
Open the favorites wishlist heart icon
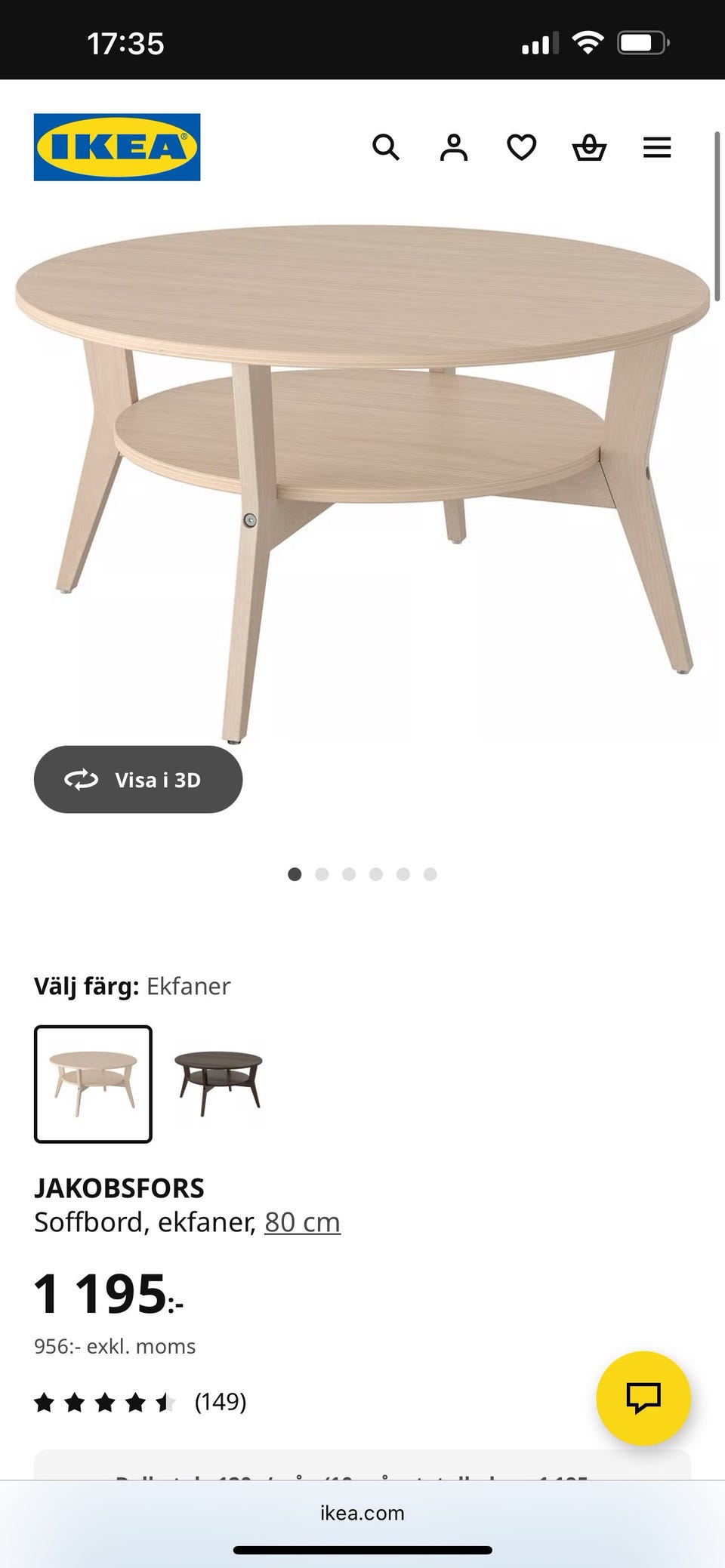pyautogui.click(x=521, y=147)
